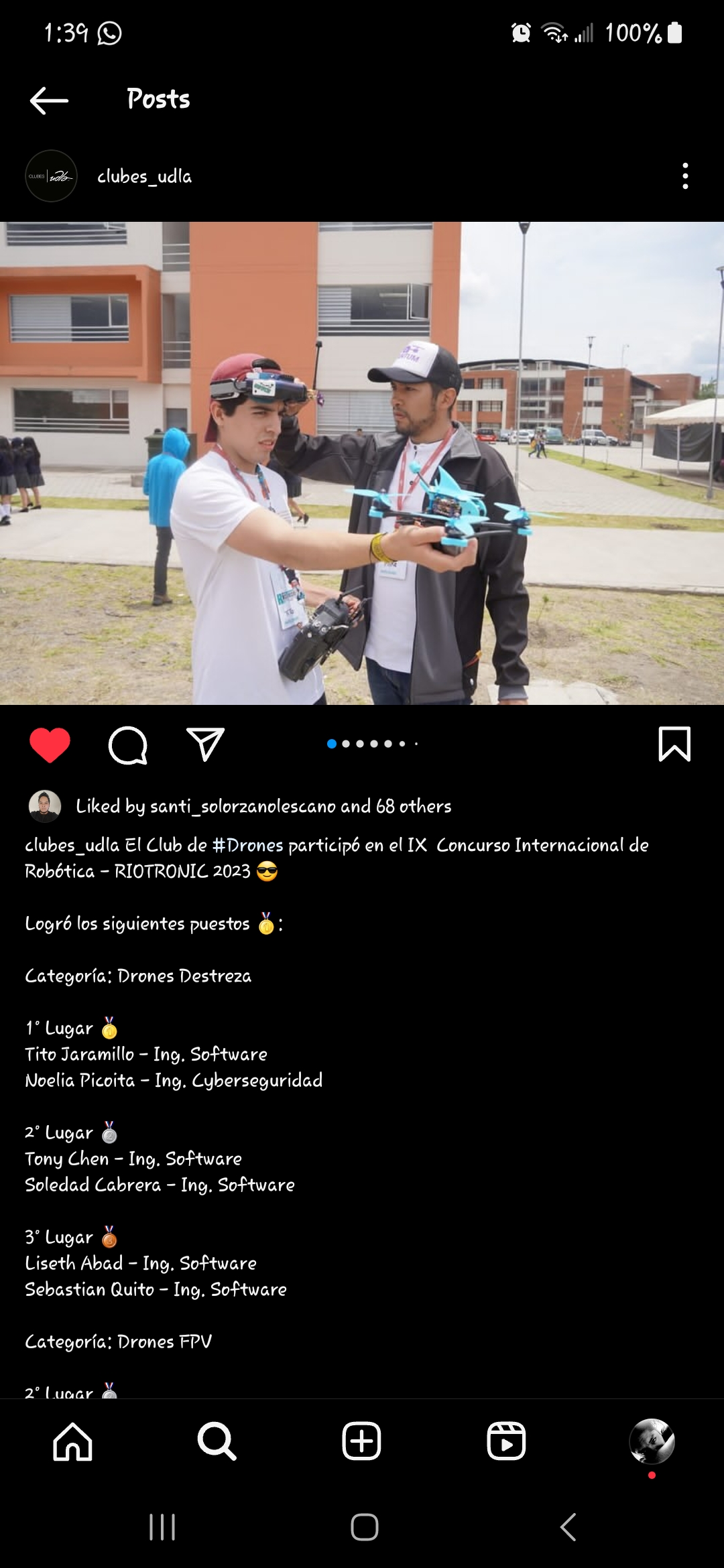Switch to the Search tab
Viewport: 724px width, 1568px height.
[217, 1441]
